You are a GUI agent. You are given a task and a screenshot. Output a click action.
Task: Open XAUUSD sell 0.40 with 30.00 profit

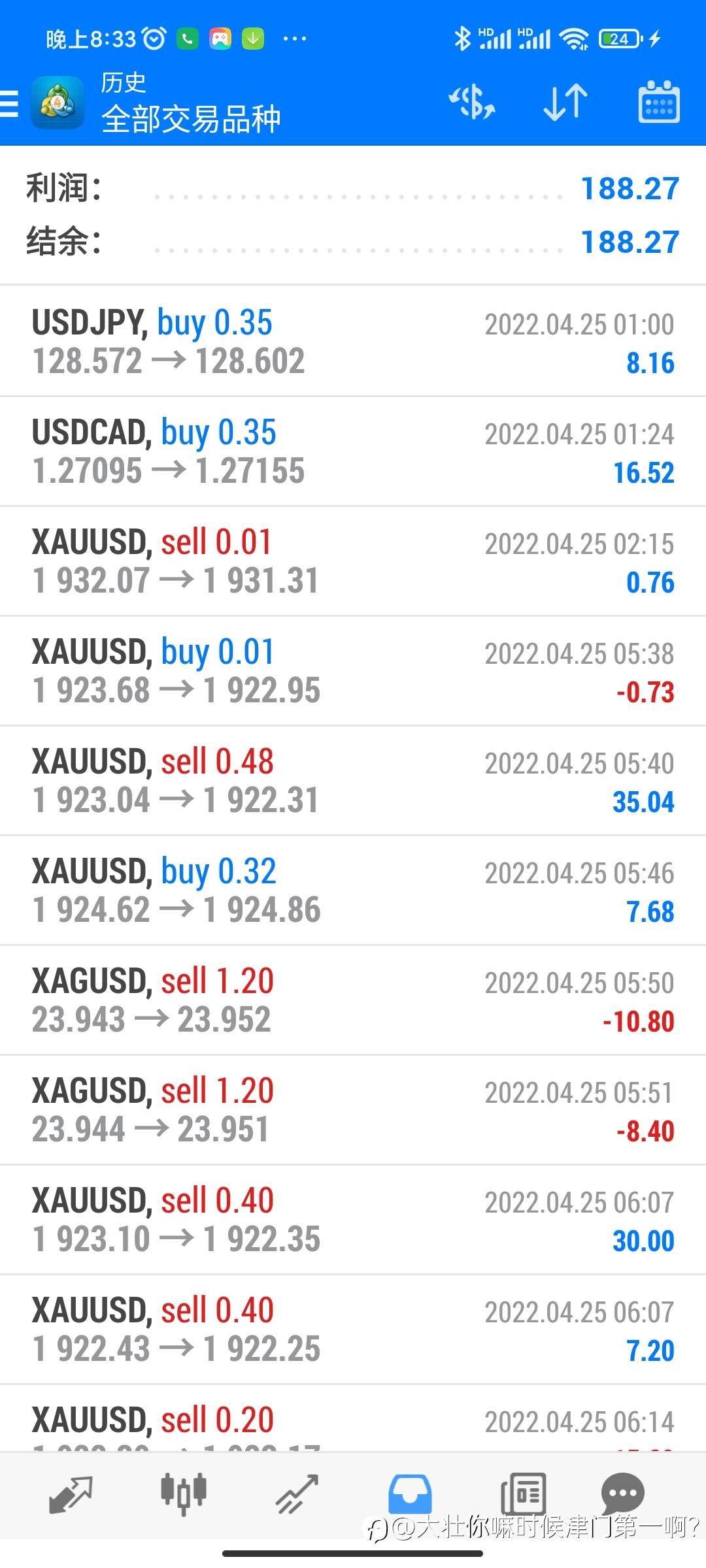coord(353,1219)
